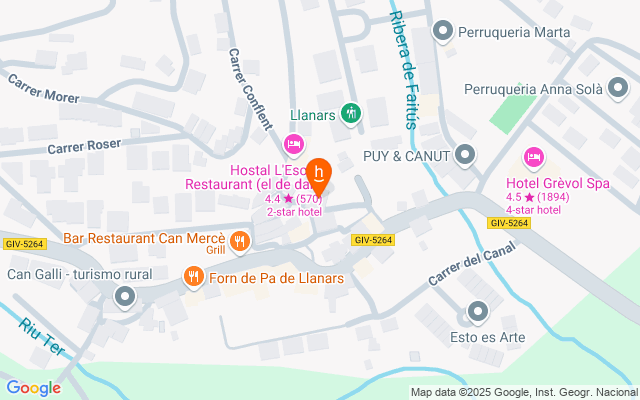Tap Can Galli turismo rural pin
The image size is (640, 400).
pos(125,296)
